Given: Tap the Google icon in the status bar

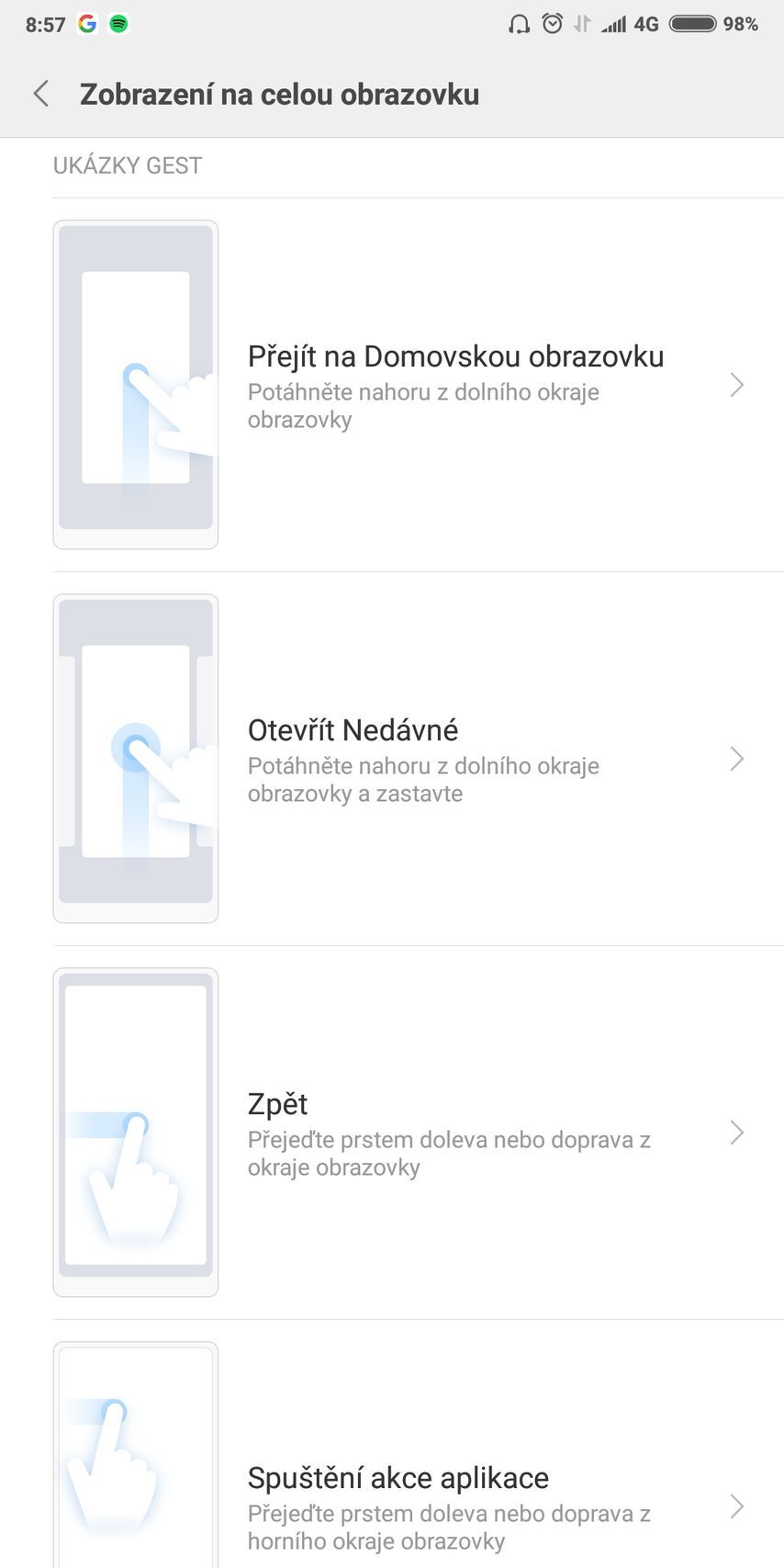Looking at the screenshot, I should pyautogui.click(x=88, y=24).
